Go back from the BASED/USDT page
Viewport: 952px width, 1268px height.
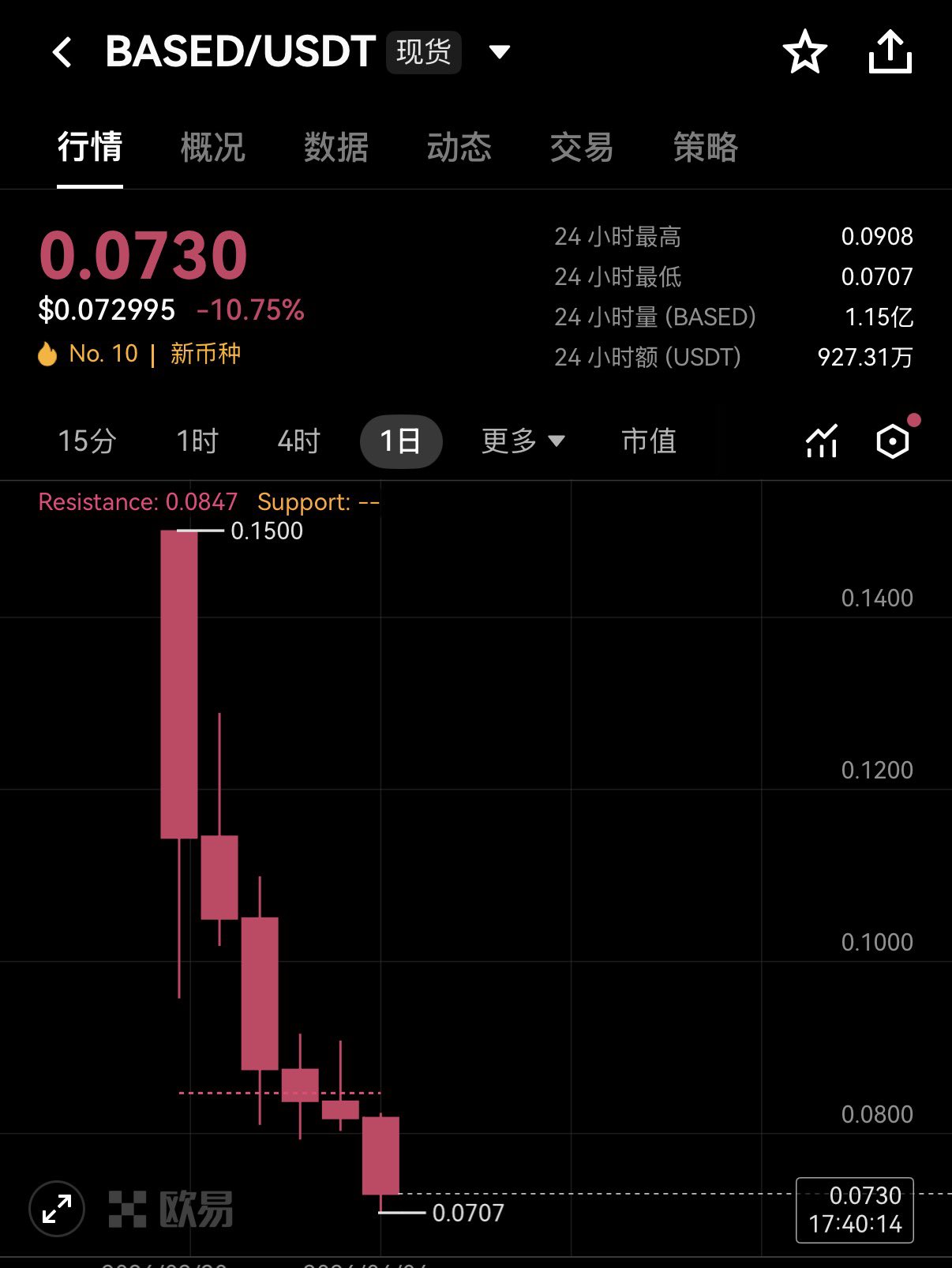click(62, 53)
